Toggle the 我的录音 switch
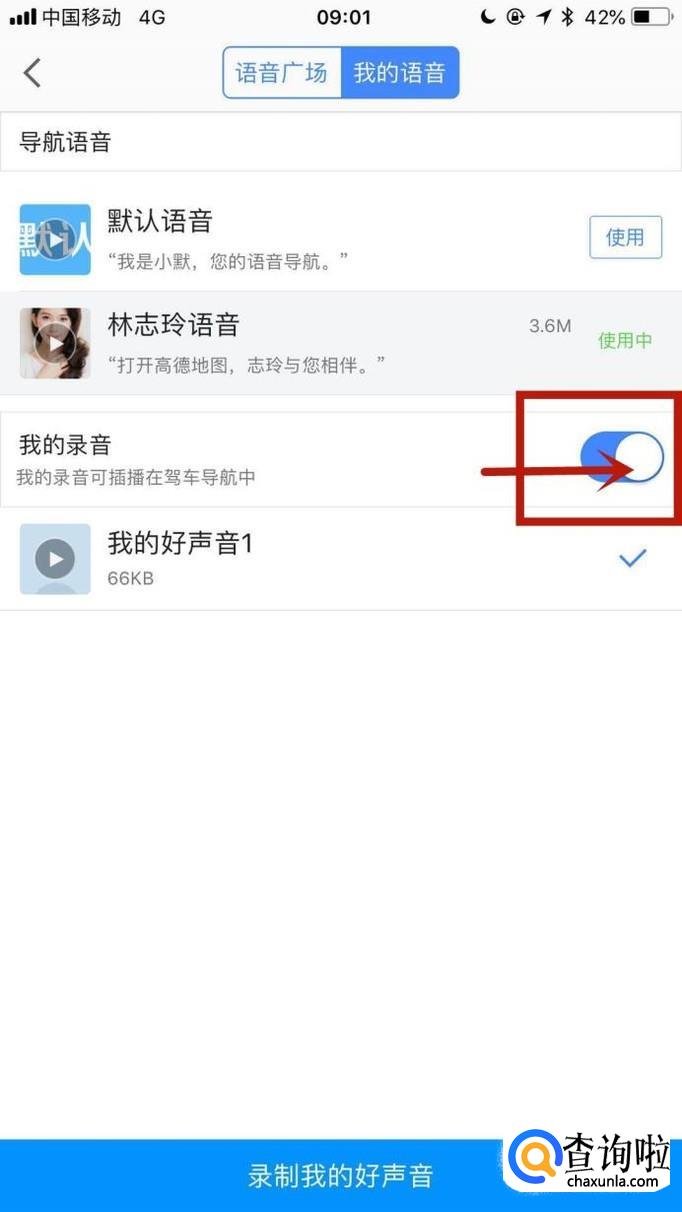 pyautogui.click(x=621, y=459)
